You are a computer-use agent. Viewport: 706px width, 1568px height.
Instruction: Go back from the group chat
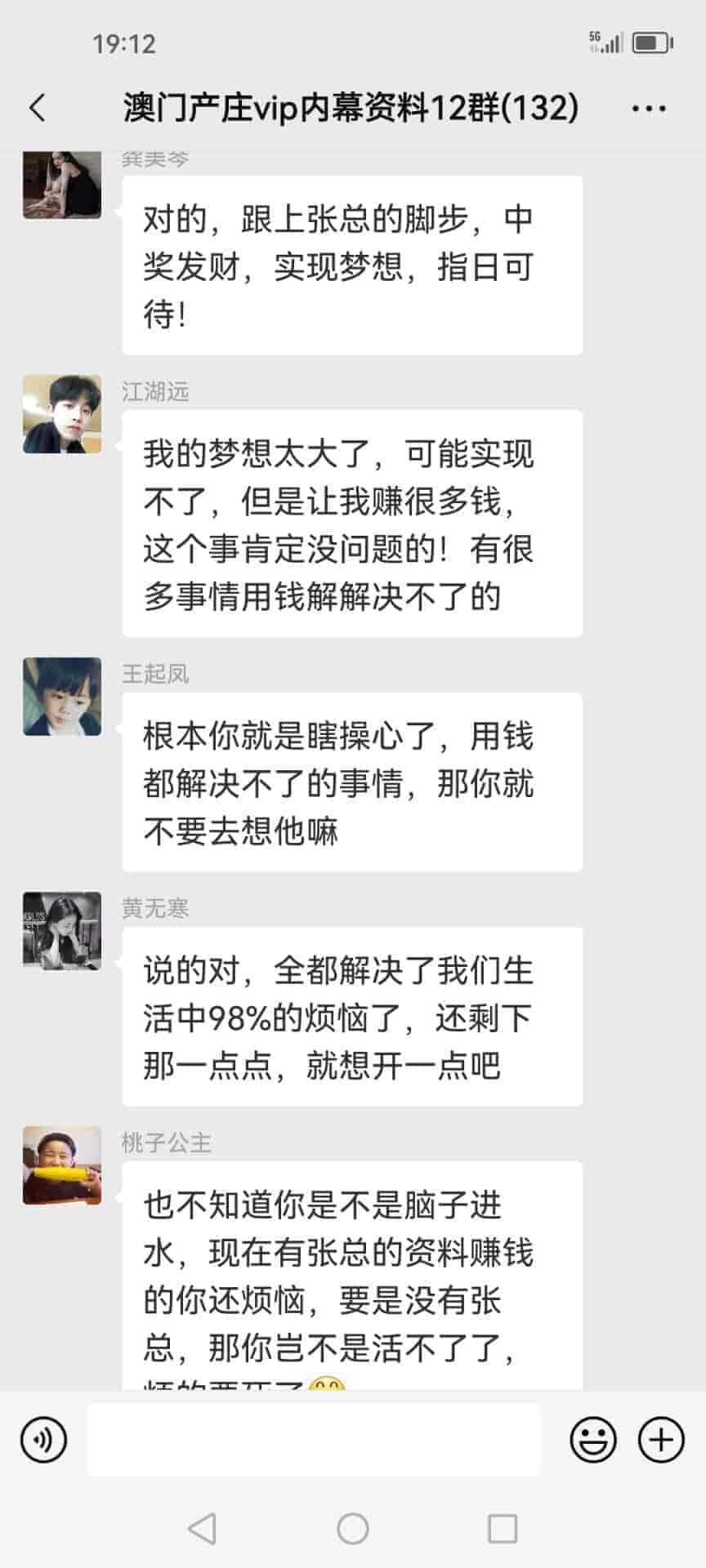pyautogui.click(x=38, y=108)
